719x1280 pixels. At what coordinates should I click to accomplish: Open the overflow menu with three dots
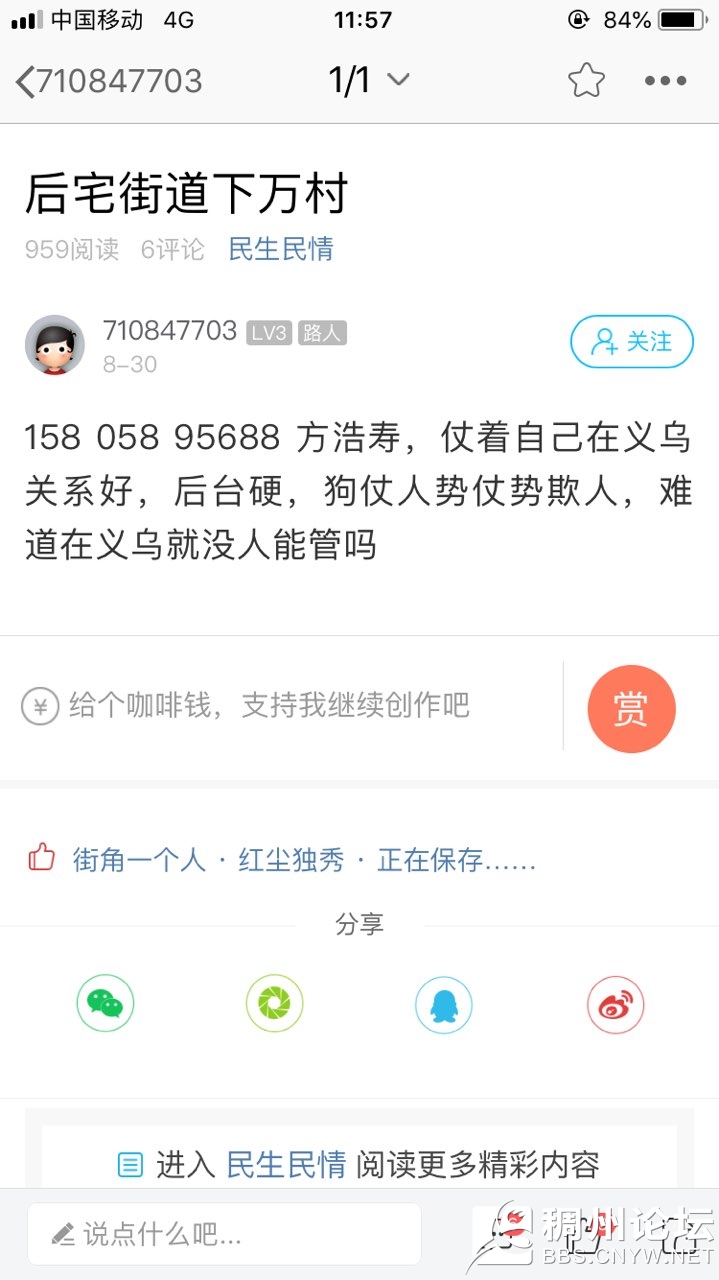pos(665,81)
